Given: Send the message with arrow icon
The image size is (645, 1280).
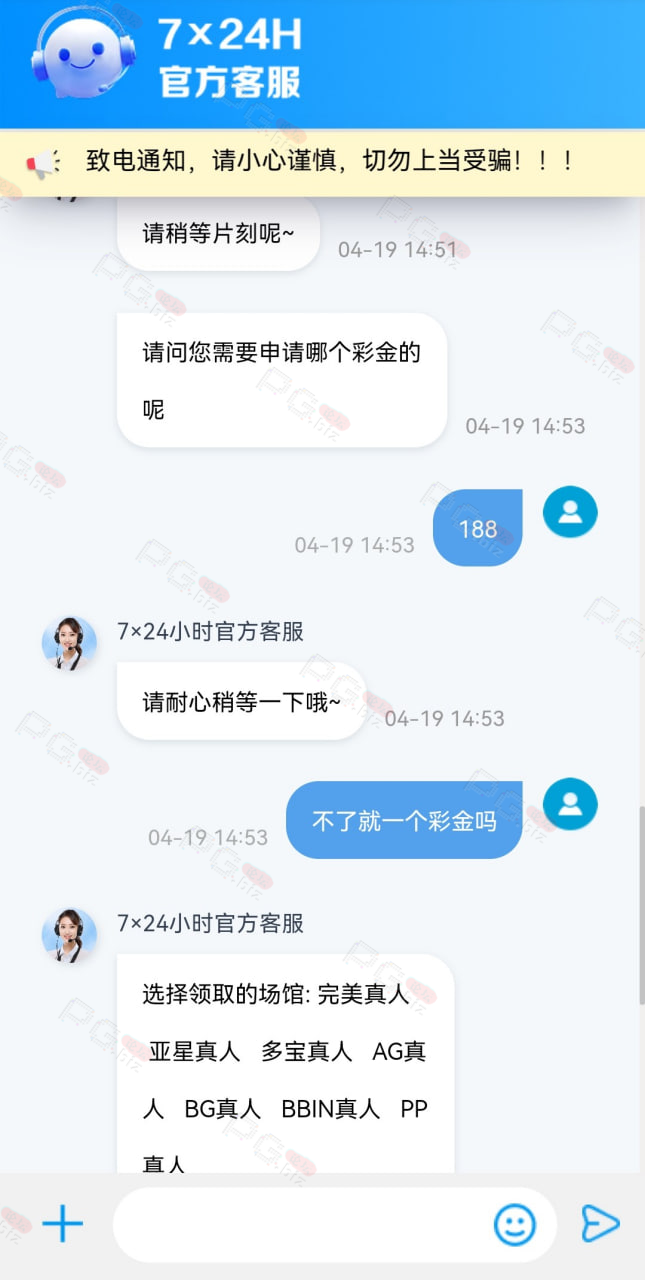Looking at the screenshot, I should point(601,1223).
